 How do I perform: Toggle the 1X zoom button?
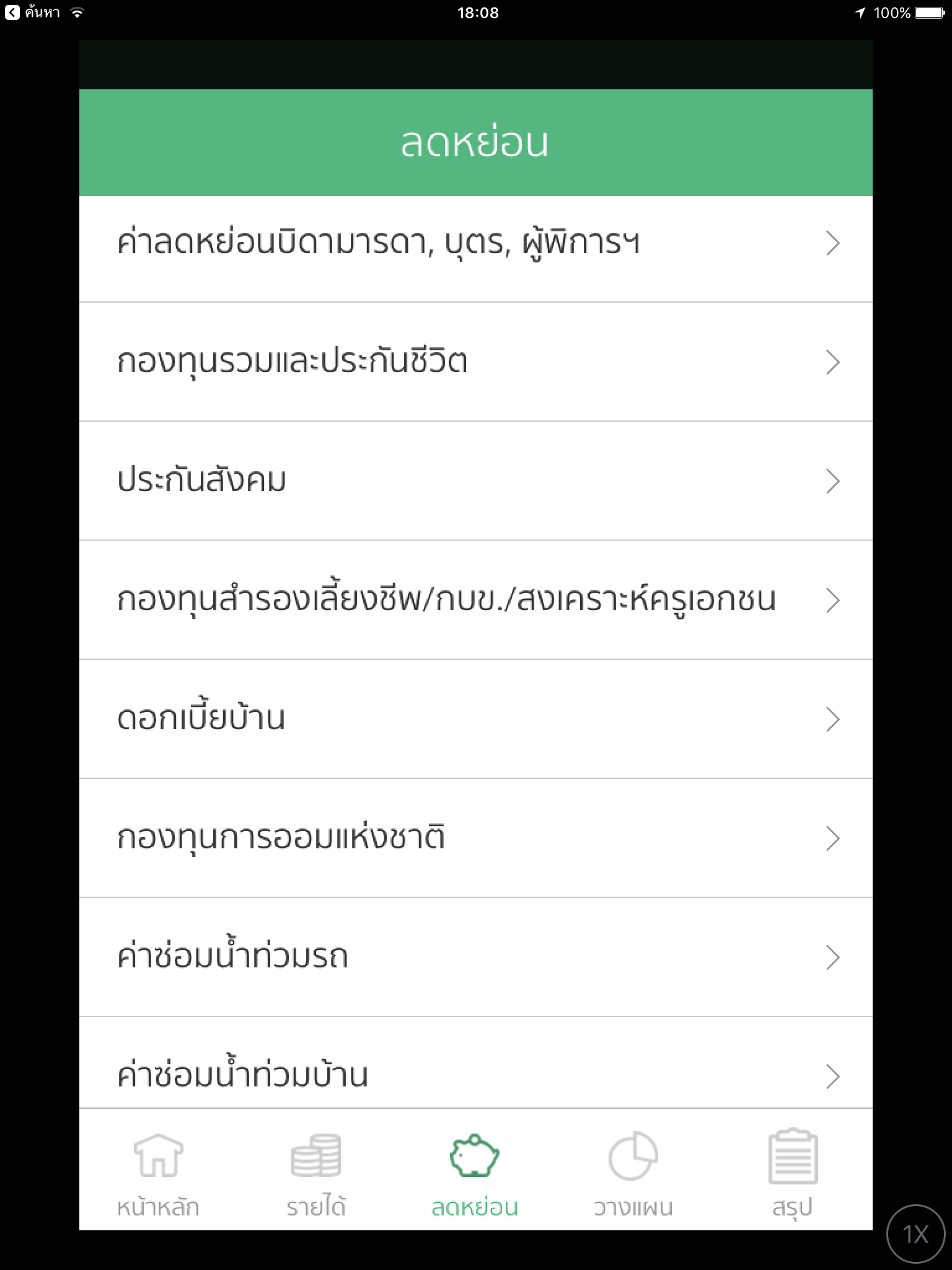[x=915, y=1234]
